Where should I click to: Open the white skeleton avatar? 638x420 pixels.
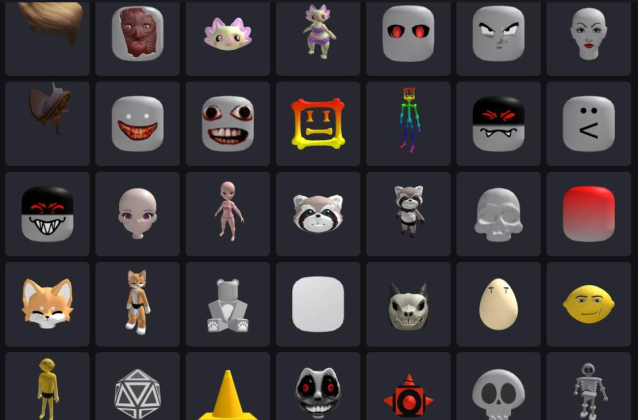point(588,390)
